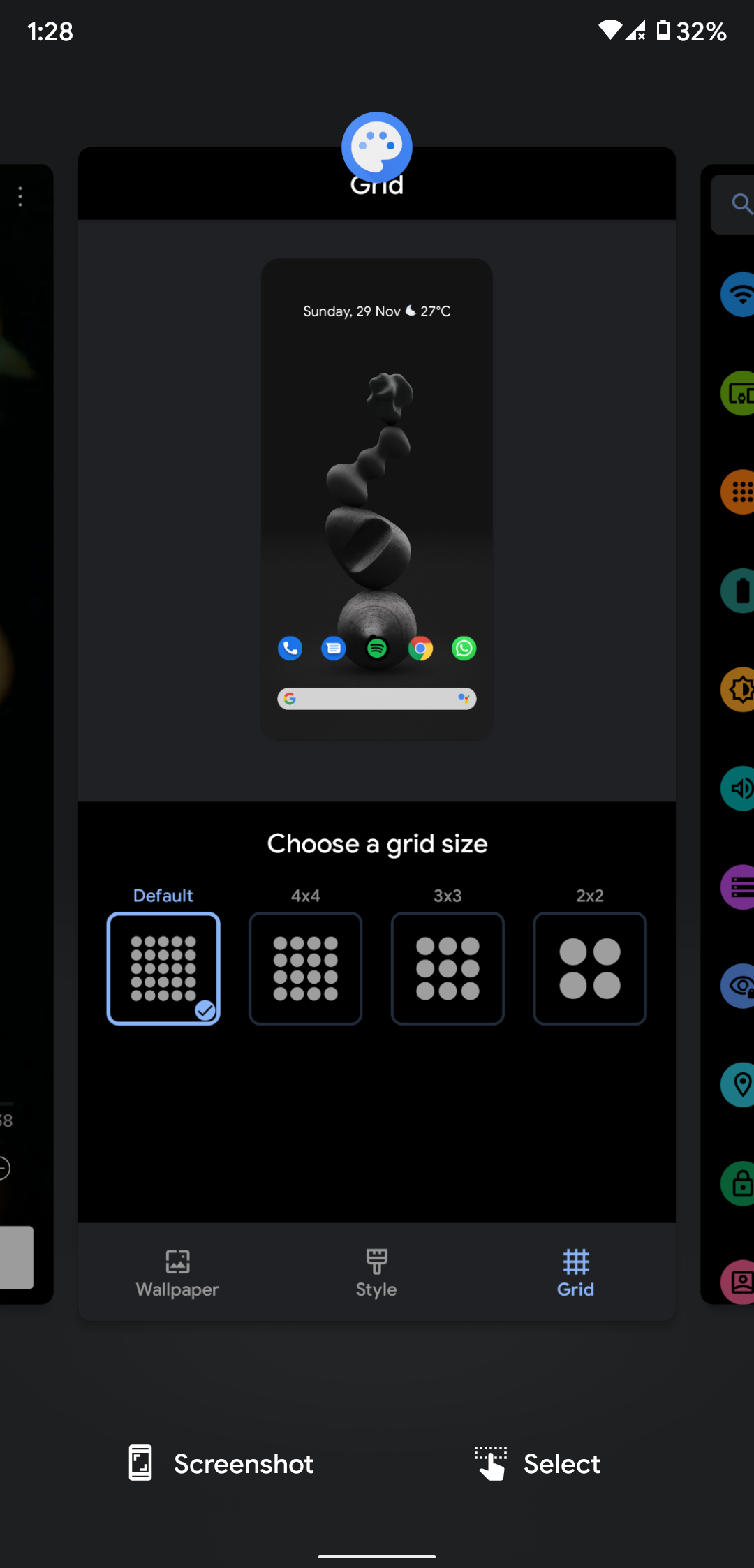Switch to the Wallpaper tab
The width and height of the screenshot is (754, 1568).
click(x=177, y=1273)
